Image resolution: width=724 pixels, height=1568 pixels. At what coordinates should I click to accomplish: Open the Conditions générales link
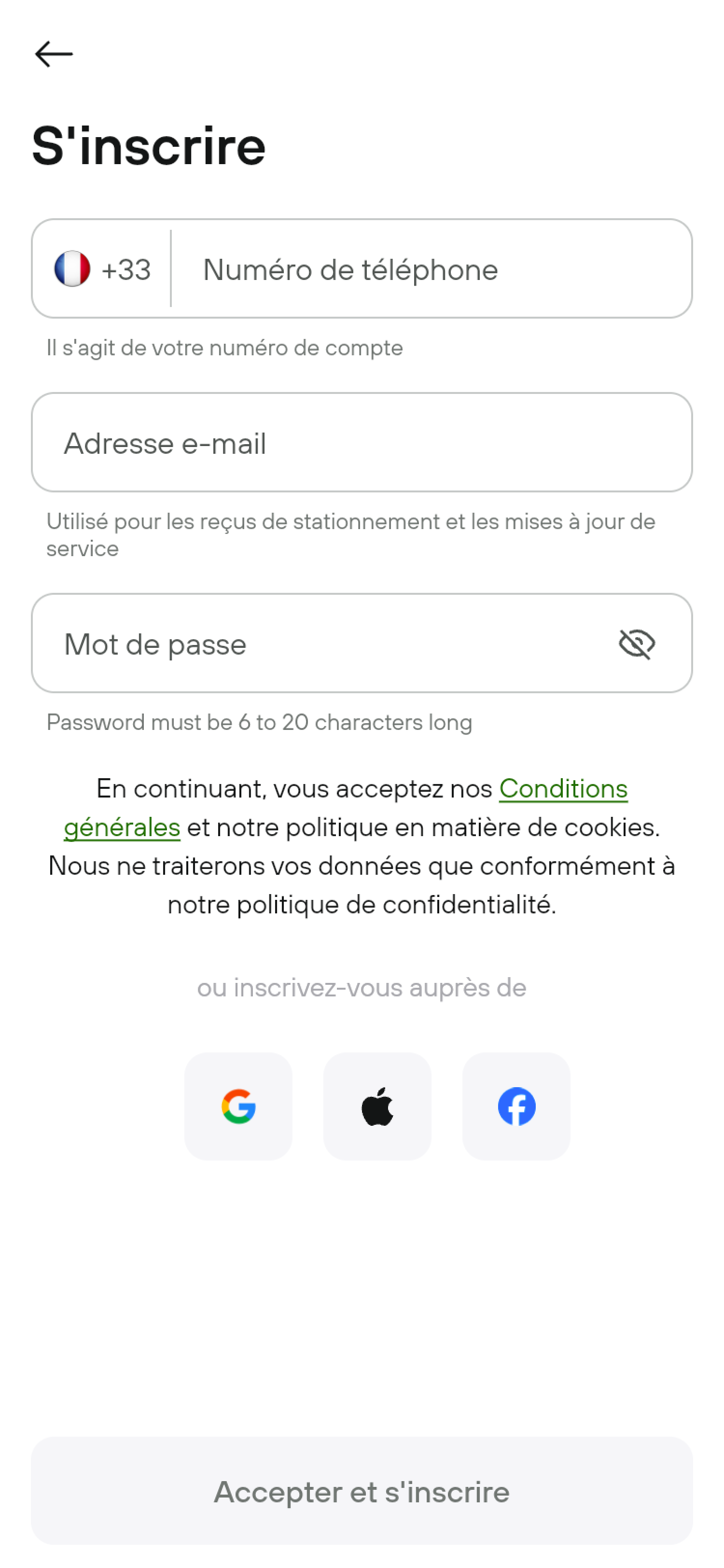563,789
